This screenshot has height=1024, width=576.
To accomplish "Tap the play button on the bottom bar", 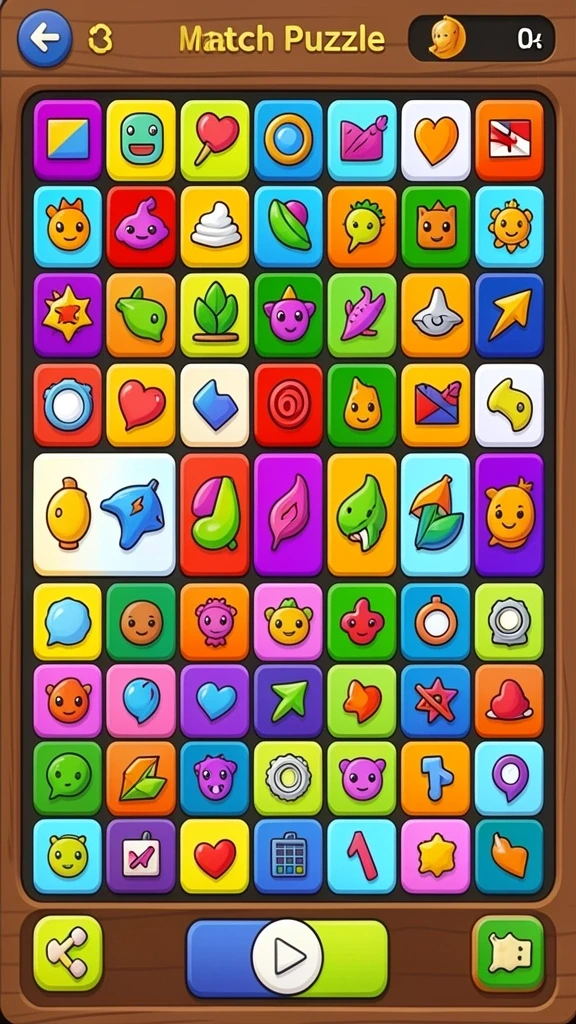I will coord(287,957).
